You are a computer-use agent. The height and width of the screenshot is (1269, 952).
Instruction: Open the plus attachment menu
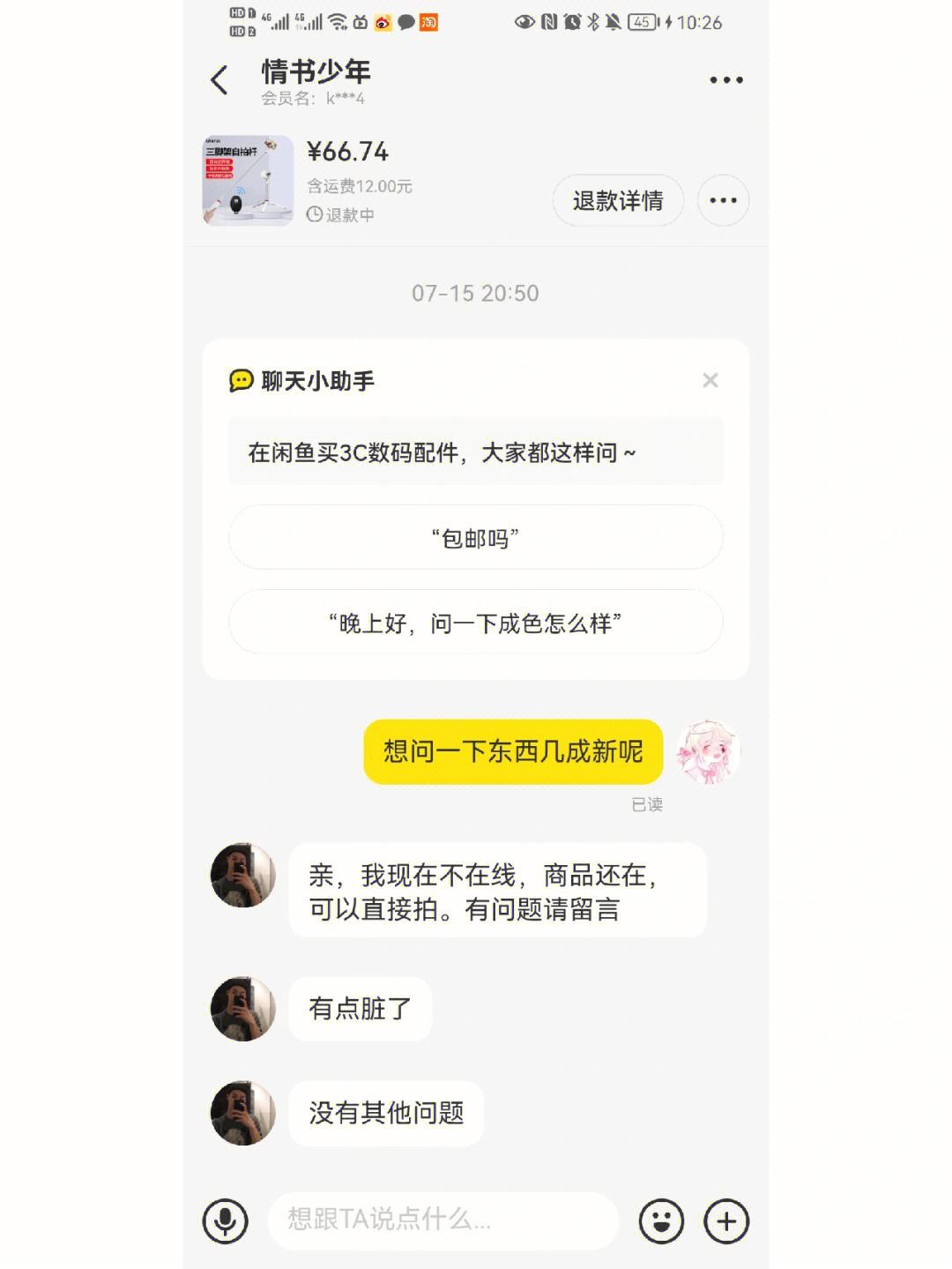click(726, 1220)
